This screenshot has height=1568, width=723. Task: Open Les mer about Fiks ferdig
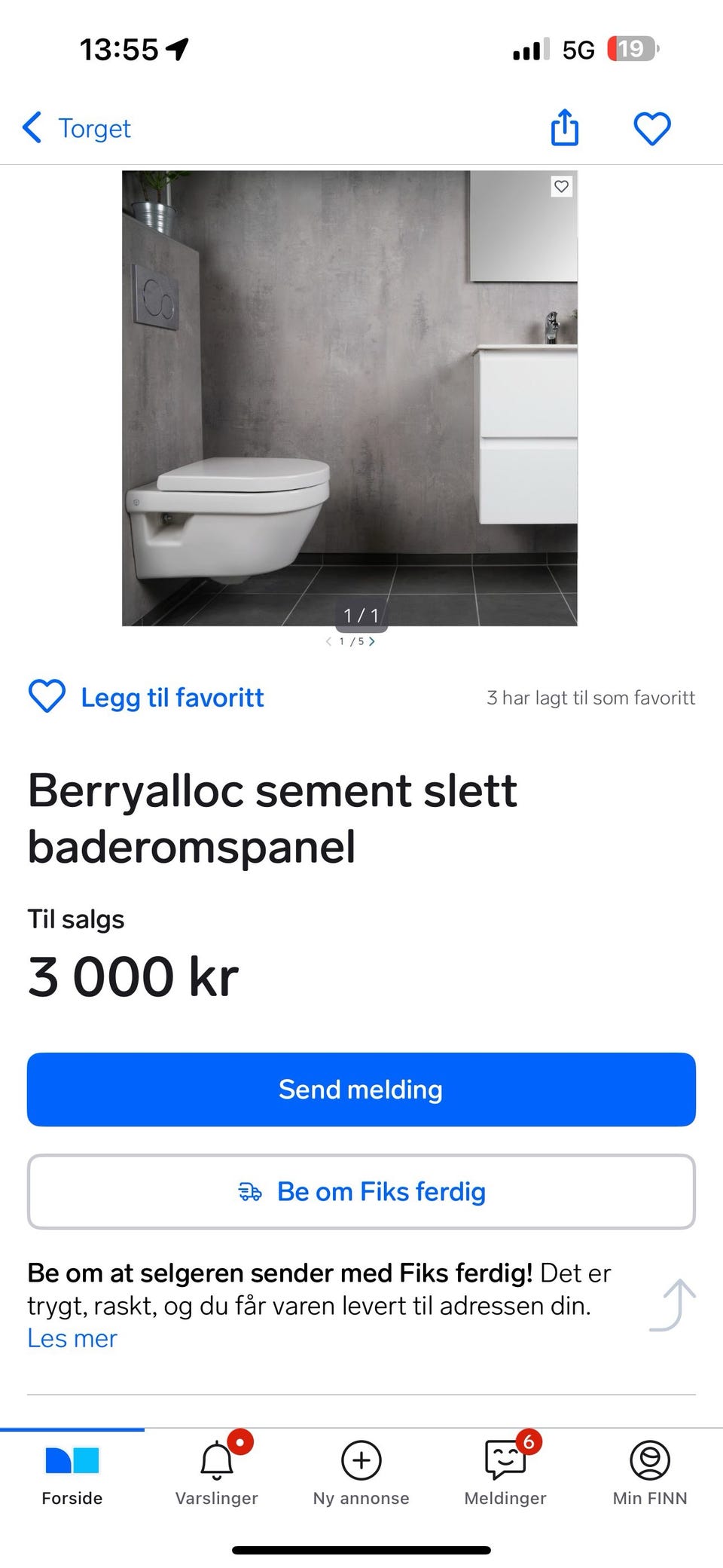coord(72,1338)
